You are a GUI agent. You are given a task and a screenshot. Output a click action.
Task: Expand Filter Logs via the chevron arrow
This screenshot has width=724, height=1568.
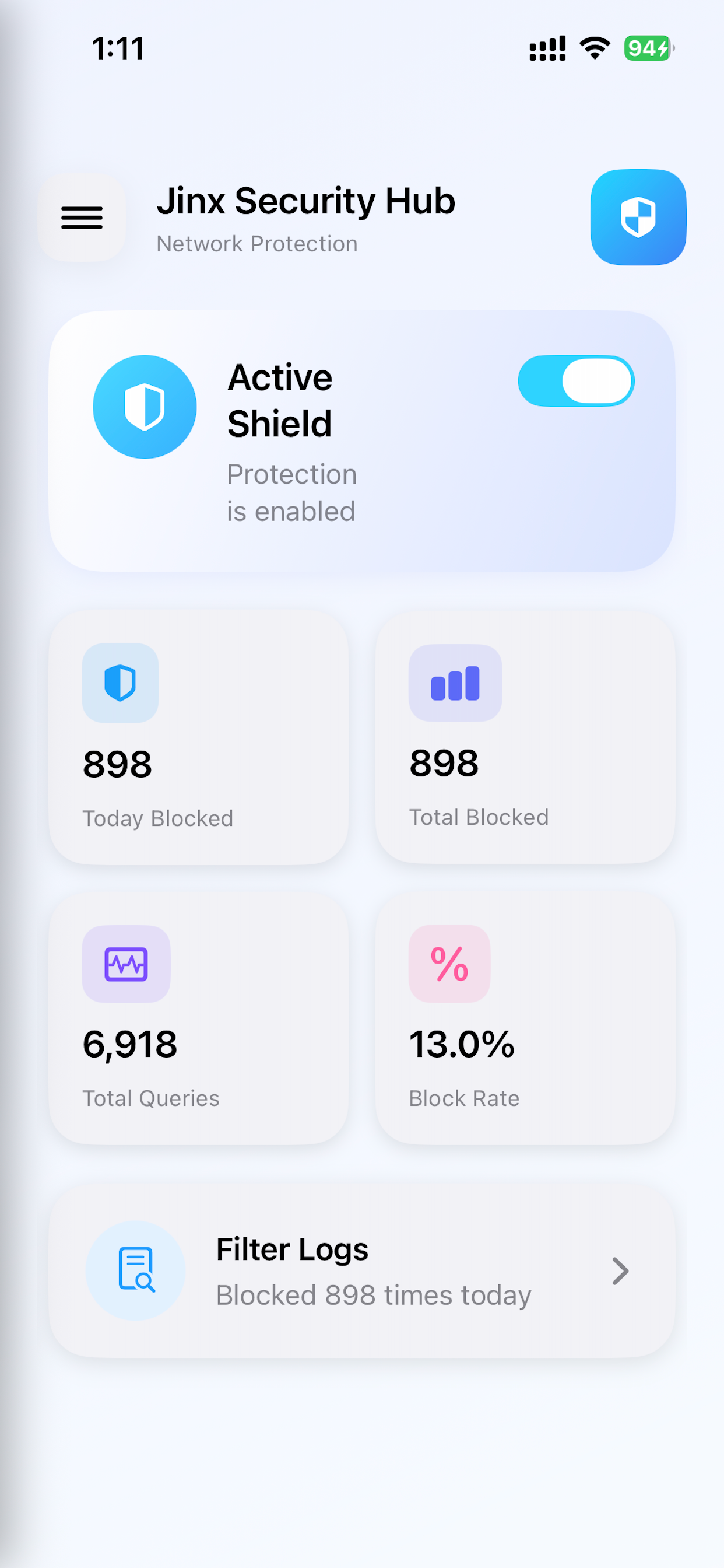(x=620, y=1270)
